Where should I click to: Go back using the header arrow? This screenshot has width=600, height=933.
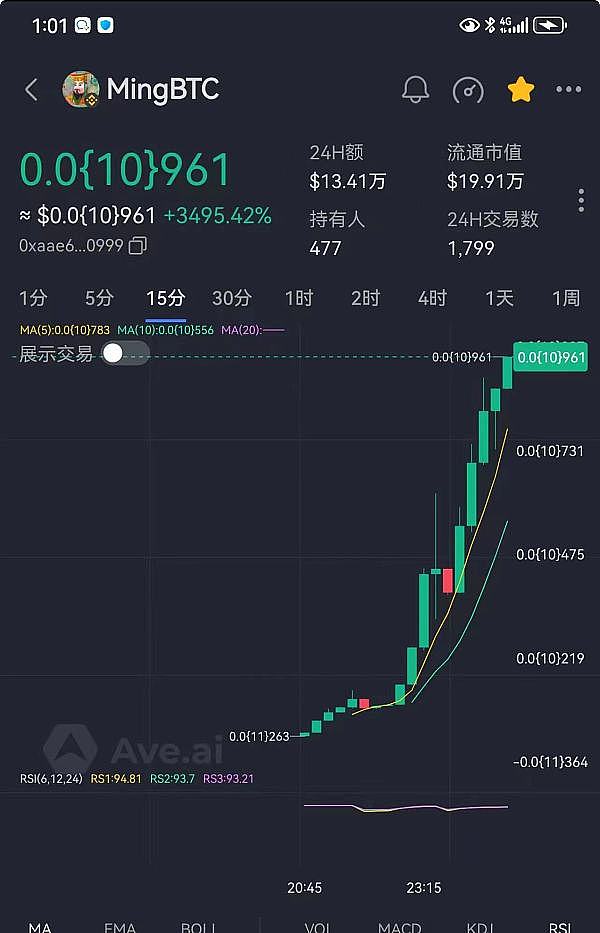click(x=31, y=90)
